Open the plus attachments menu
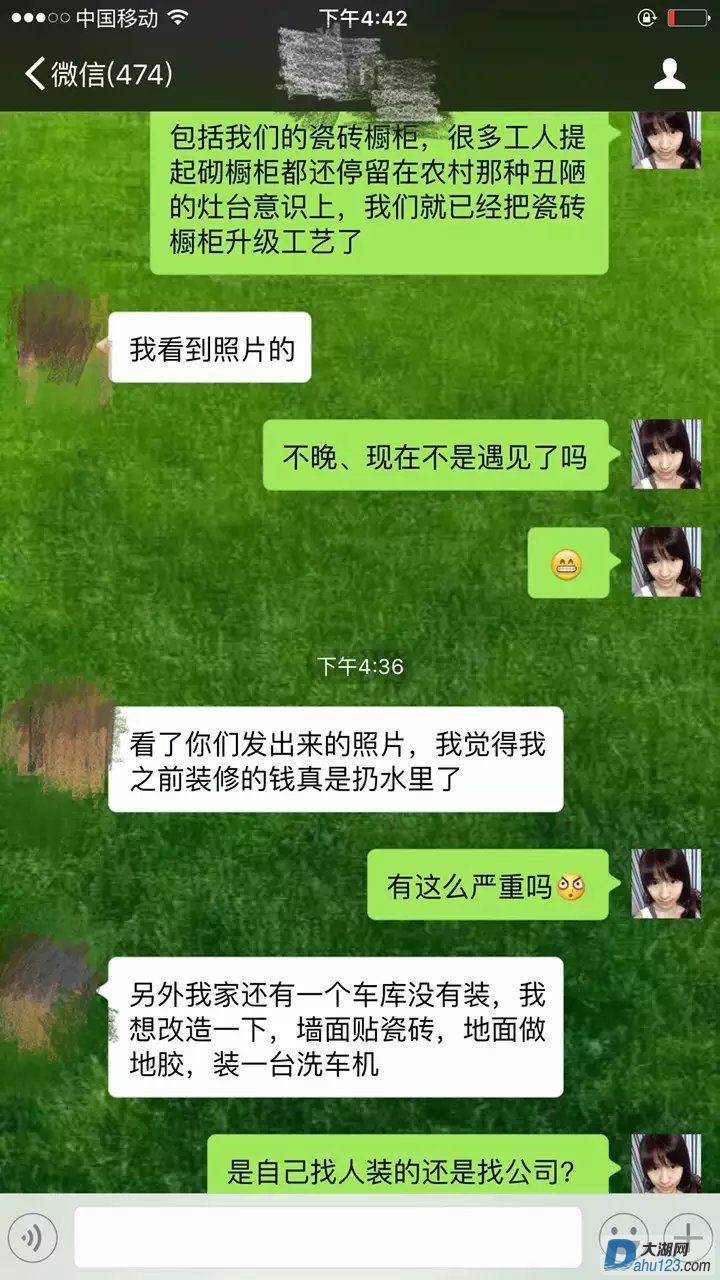 point(686,1236)
